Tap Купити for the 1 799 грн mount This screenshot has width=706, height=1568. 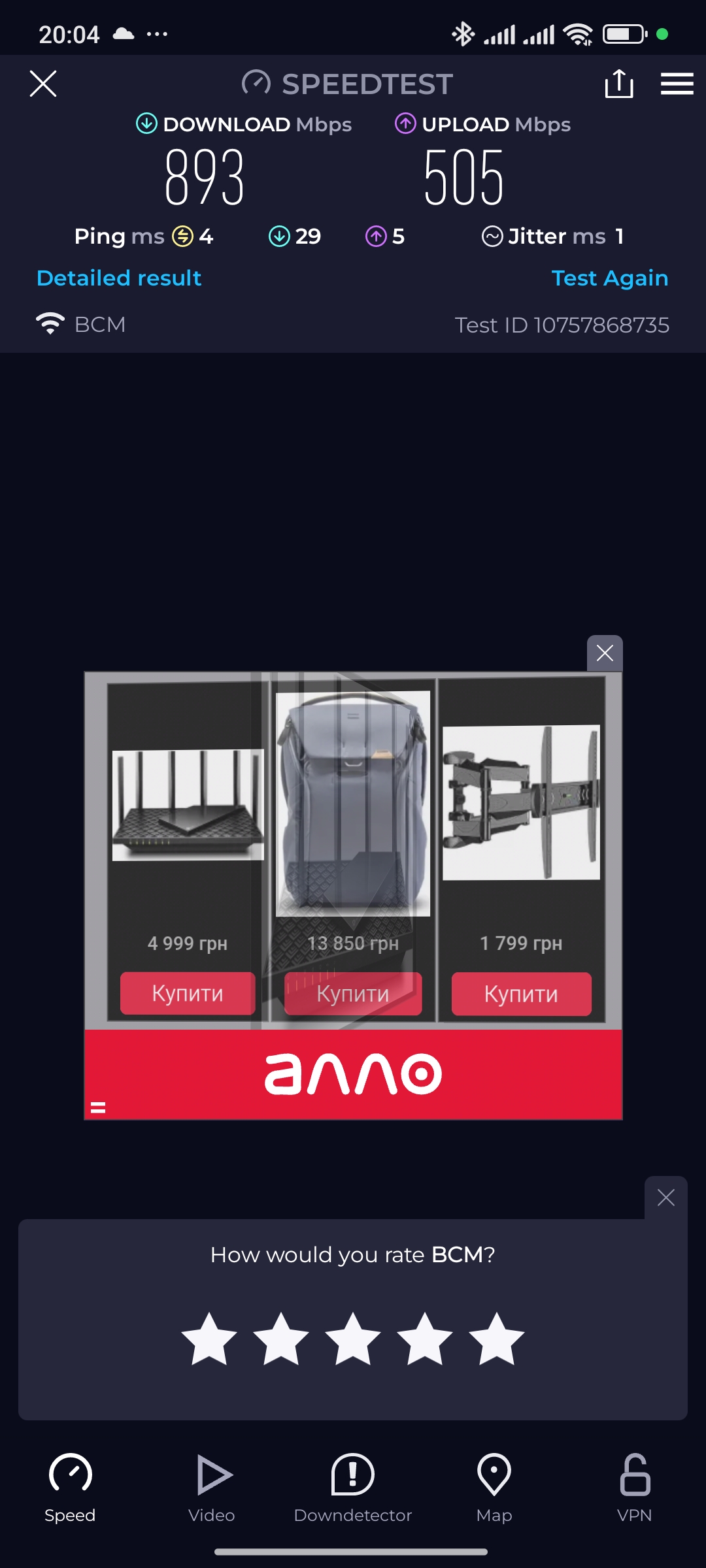[x=521, y=994]
